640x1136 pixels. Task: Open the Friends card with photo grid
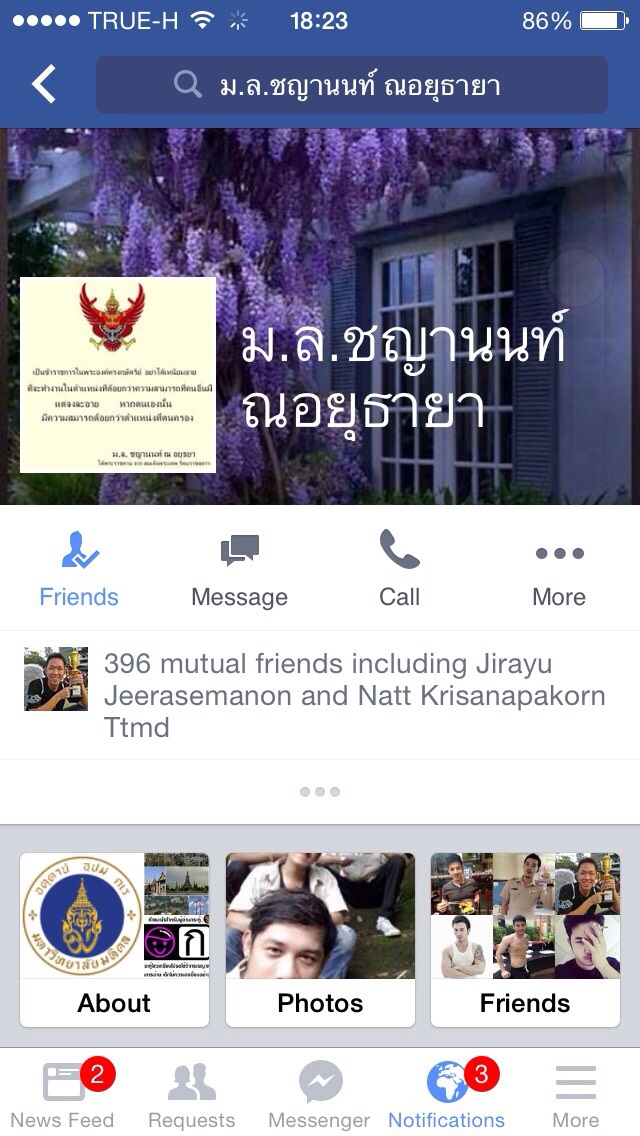click(x=525, y=939)
